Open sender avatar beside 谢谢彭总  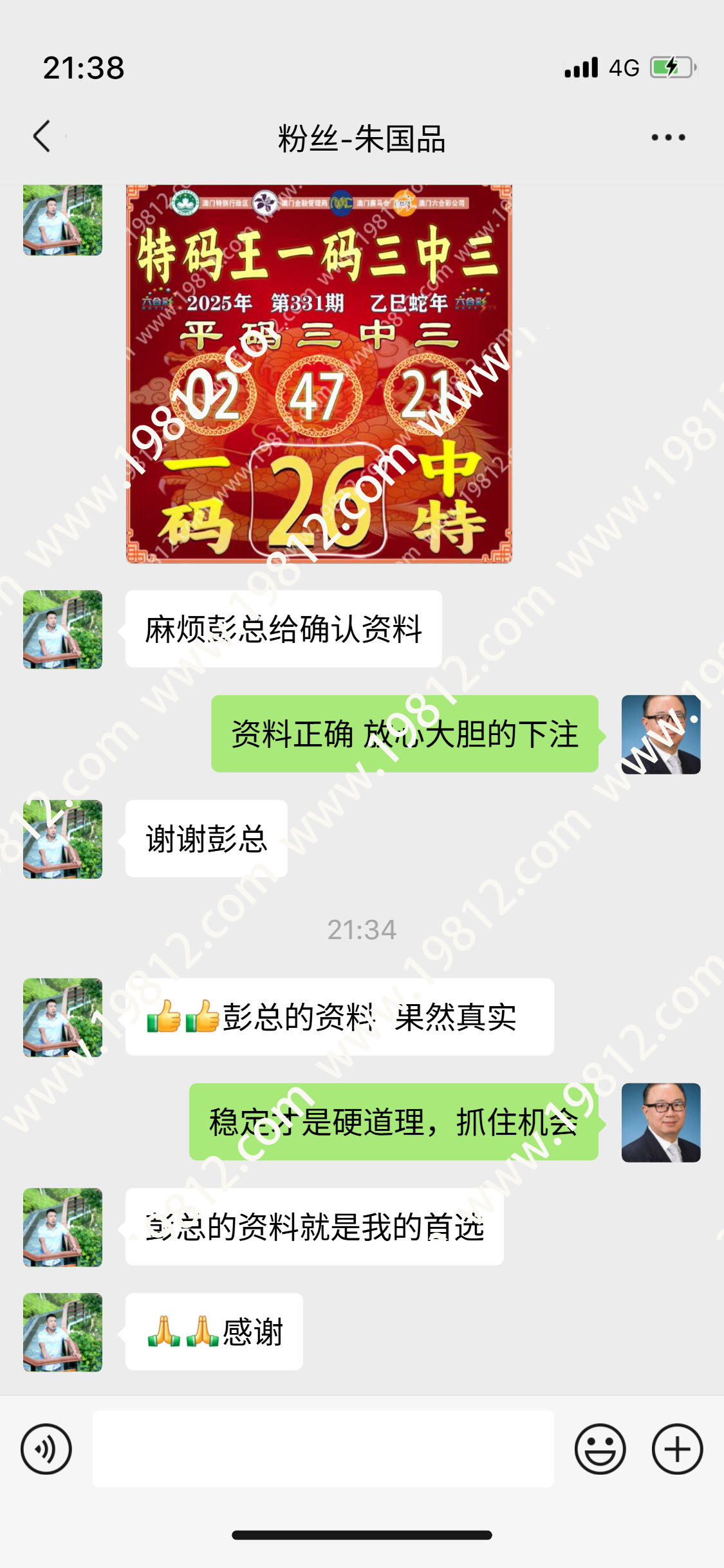(x=62, y=839)
